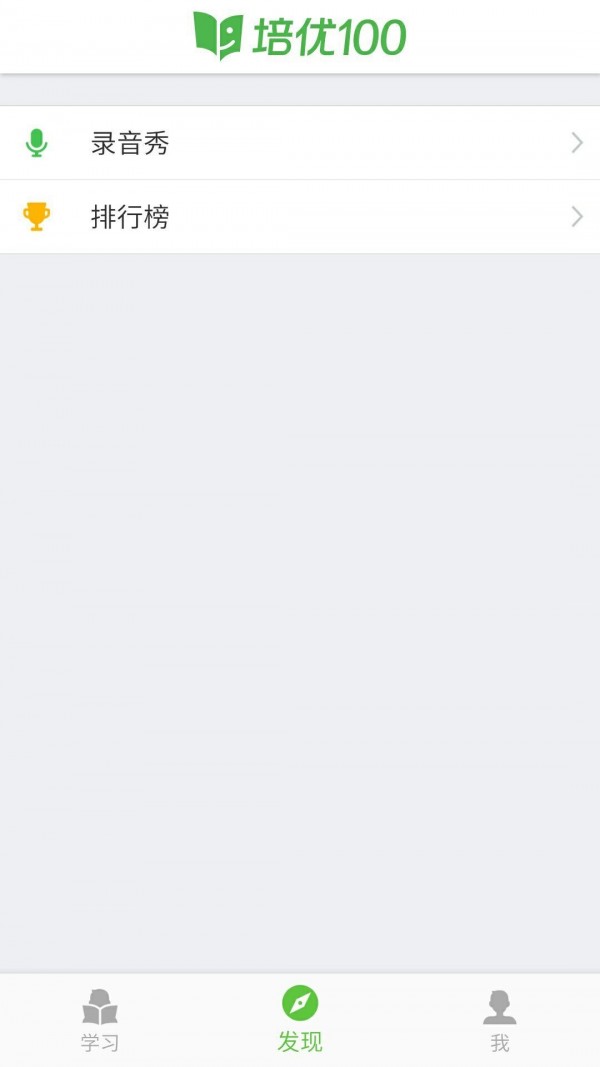Select the 发现 discover tab
This screenshot has width=600, height=1067.
(300, 1020)
